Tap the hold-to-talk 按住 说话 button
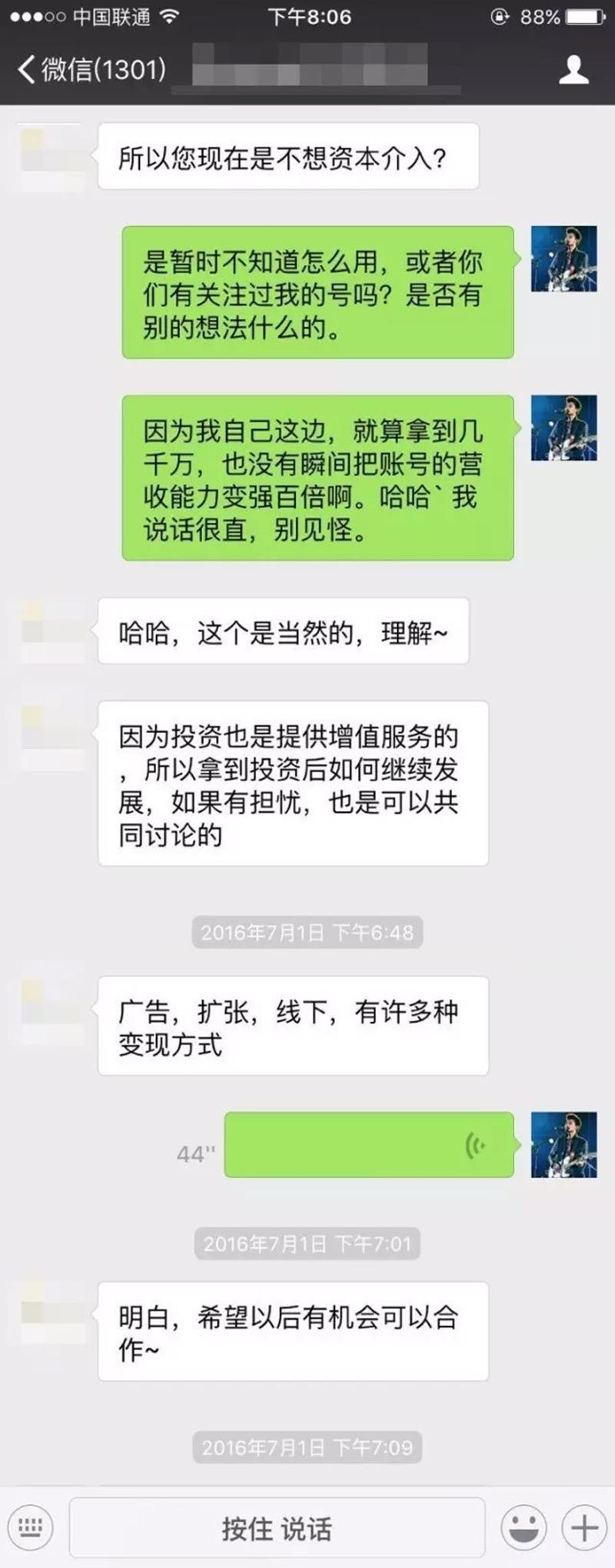Screen dimensions: 615x1568 [277, 1527]
